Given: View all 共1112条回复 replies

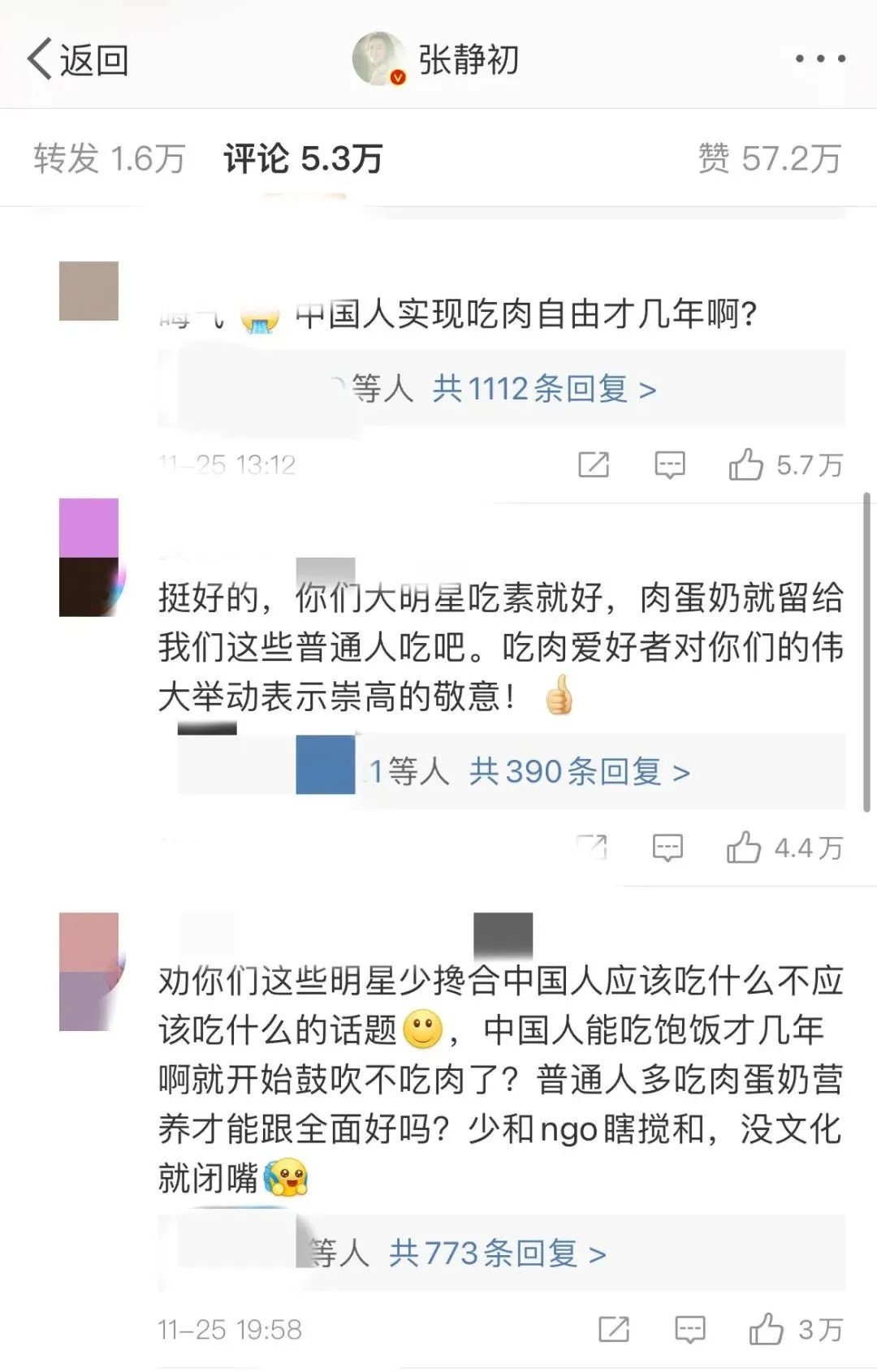Looking at the screenshot, I should click(x=544, y=389).
